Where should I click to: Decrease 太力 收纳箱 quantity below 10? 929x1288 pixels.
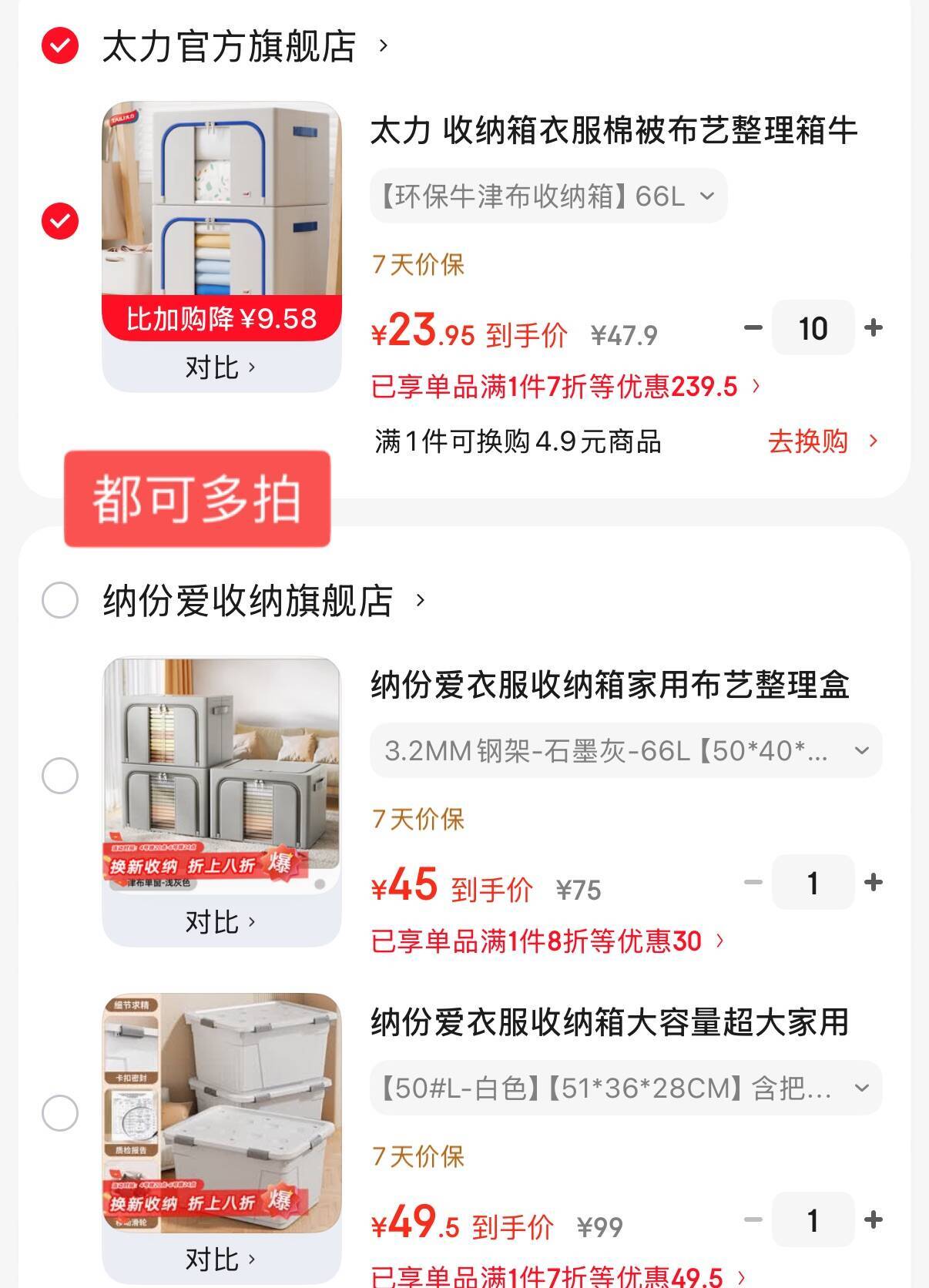pyautogui.click(x=753, y=328)
